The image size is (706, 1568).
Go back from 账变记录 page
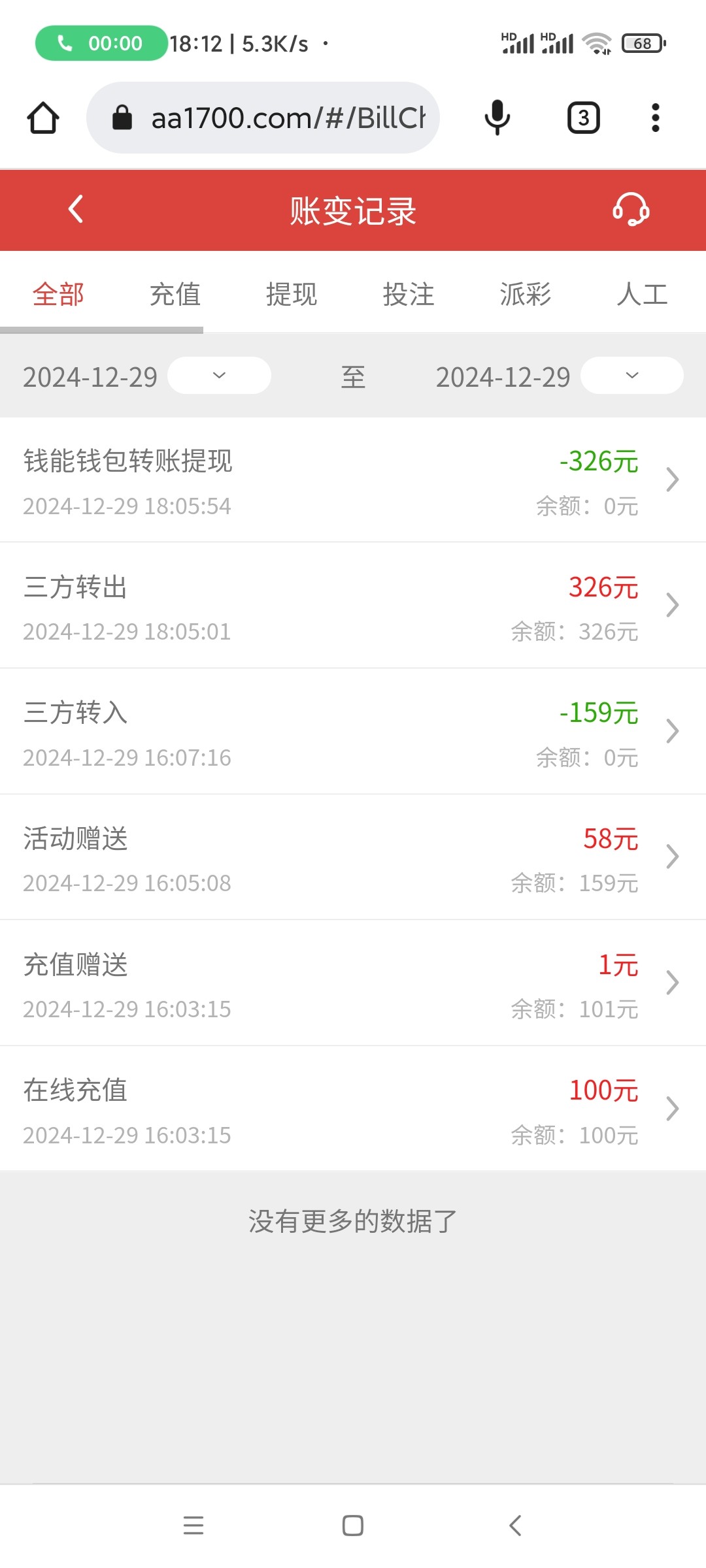76,210
